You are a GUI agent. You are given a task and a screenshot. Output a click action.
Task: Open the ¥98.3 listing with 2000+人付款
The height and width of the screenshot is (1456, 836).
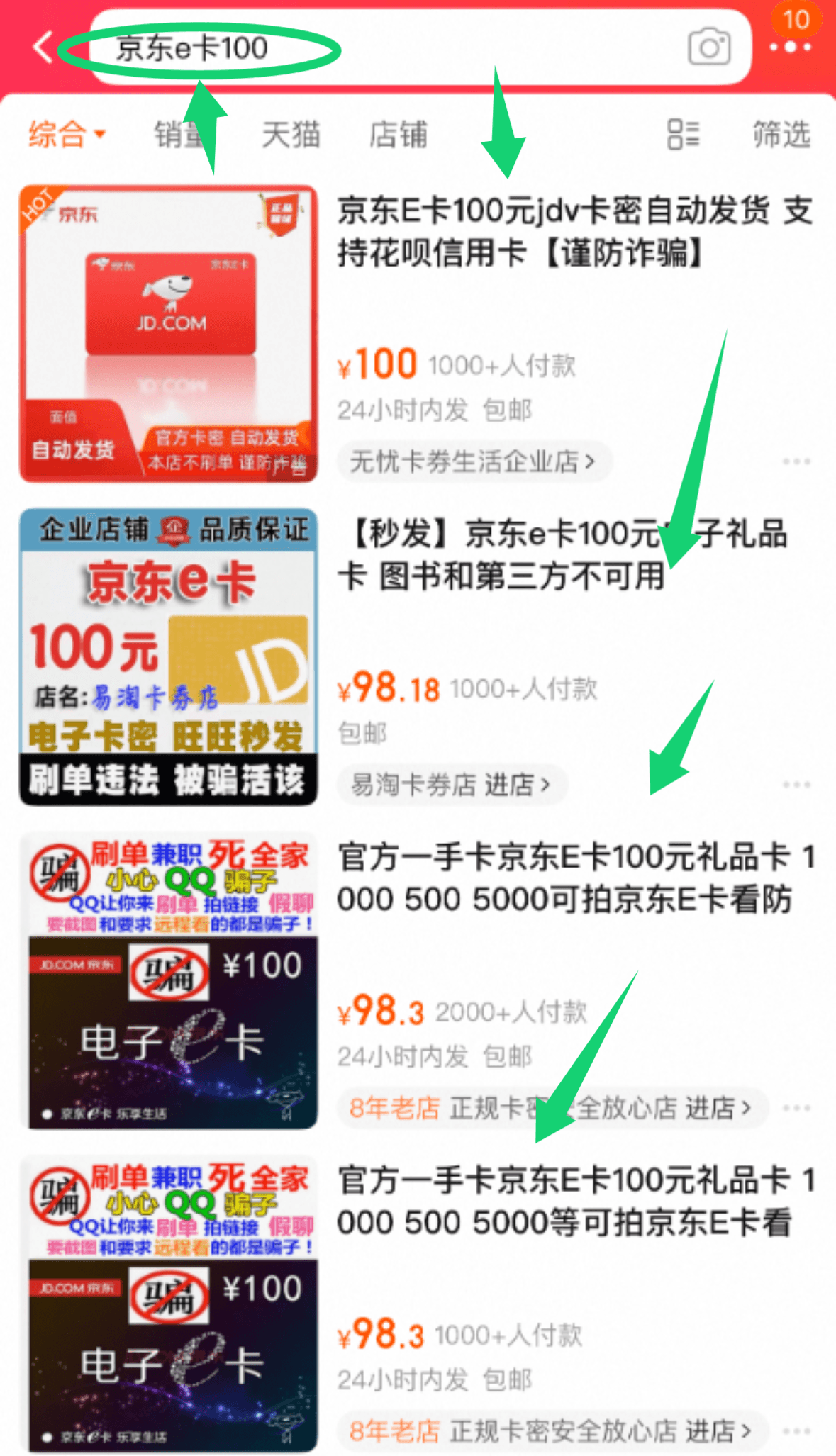point(574,878)
